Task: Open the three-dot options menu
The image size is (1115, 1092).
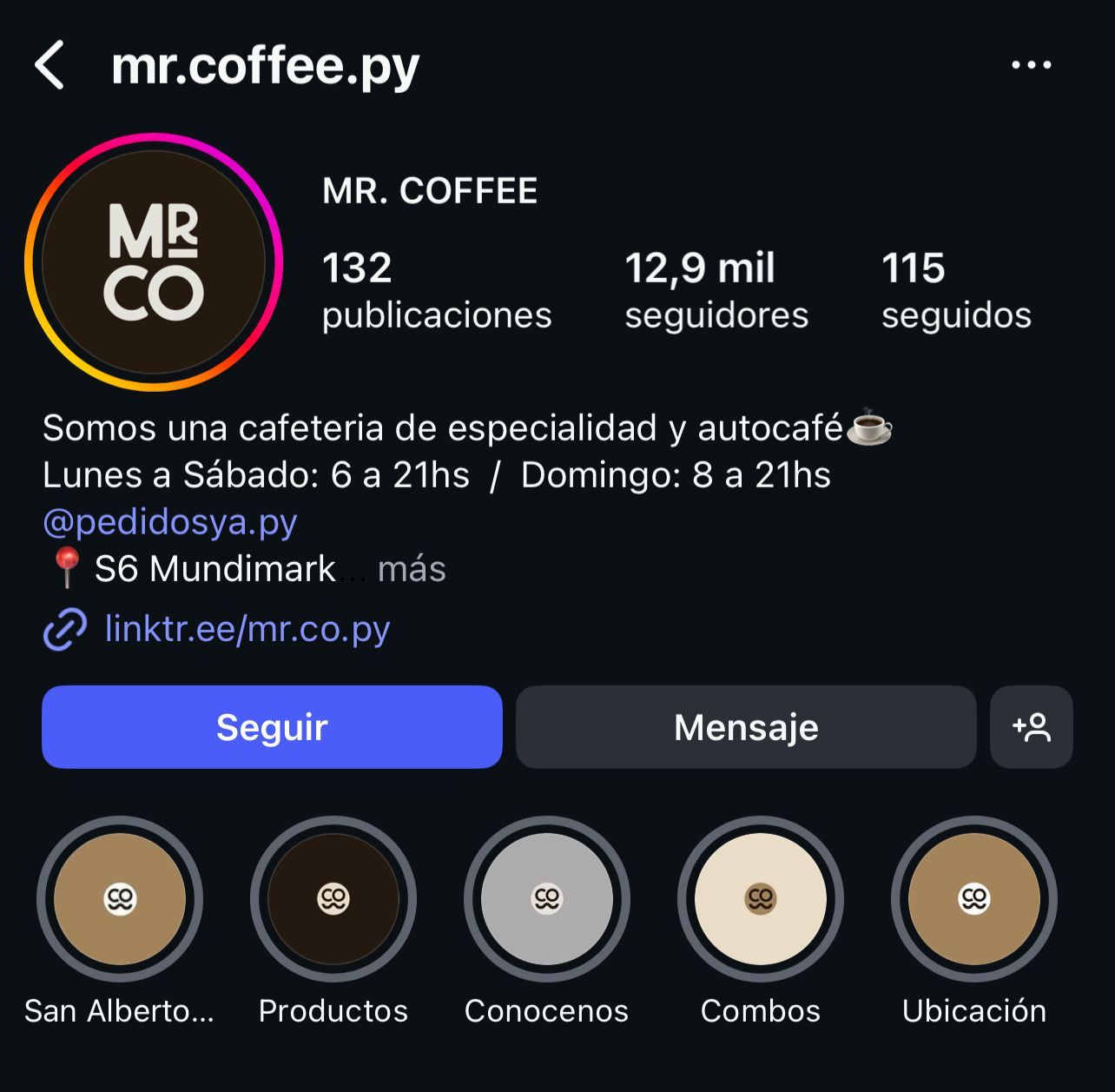Action: coord(1031,65)
